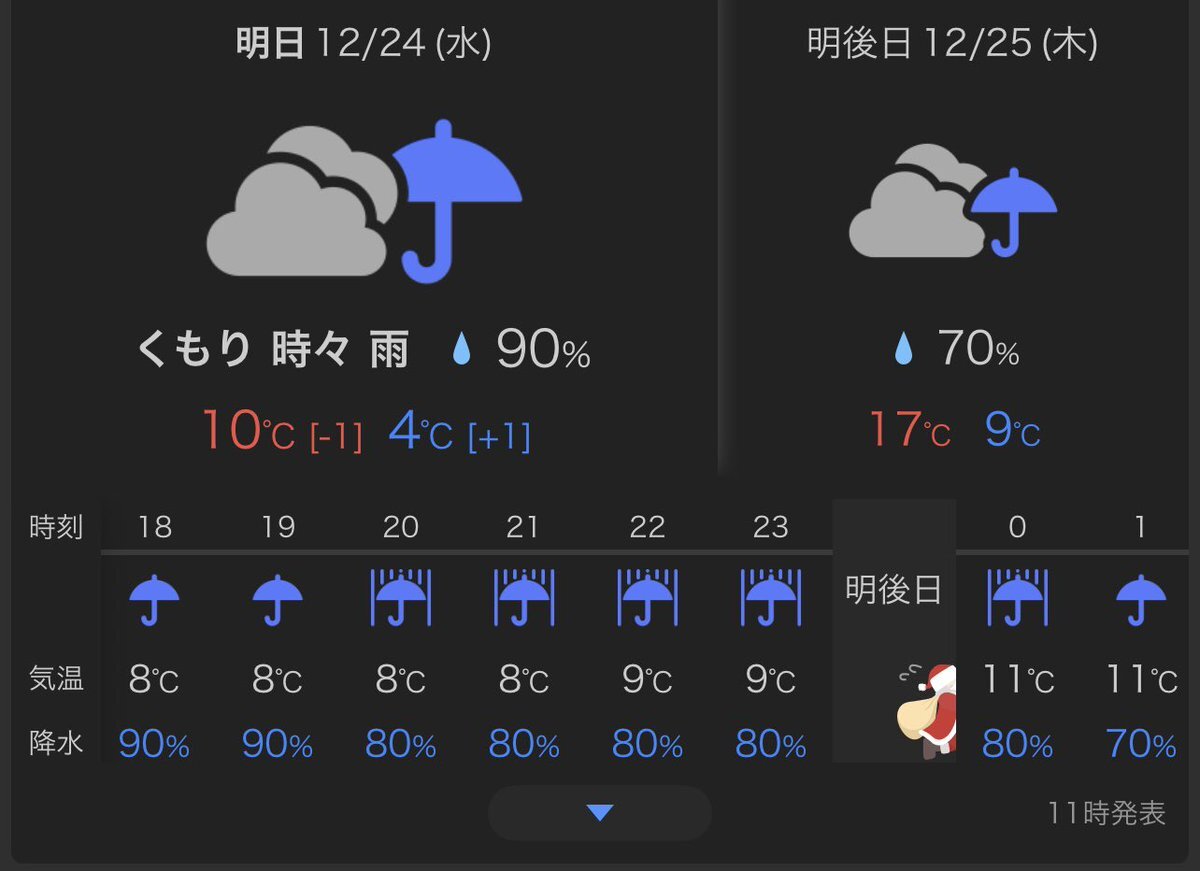
Task: Open the 12/24 tomorrow forecast card
Action: 364,240
